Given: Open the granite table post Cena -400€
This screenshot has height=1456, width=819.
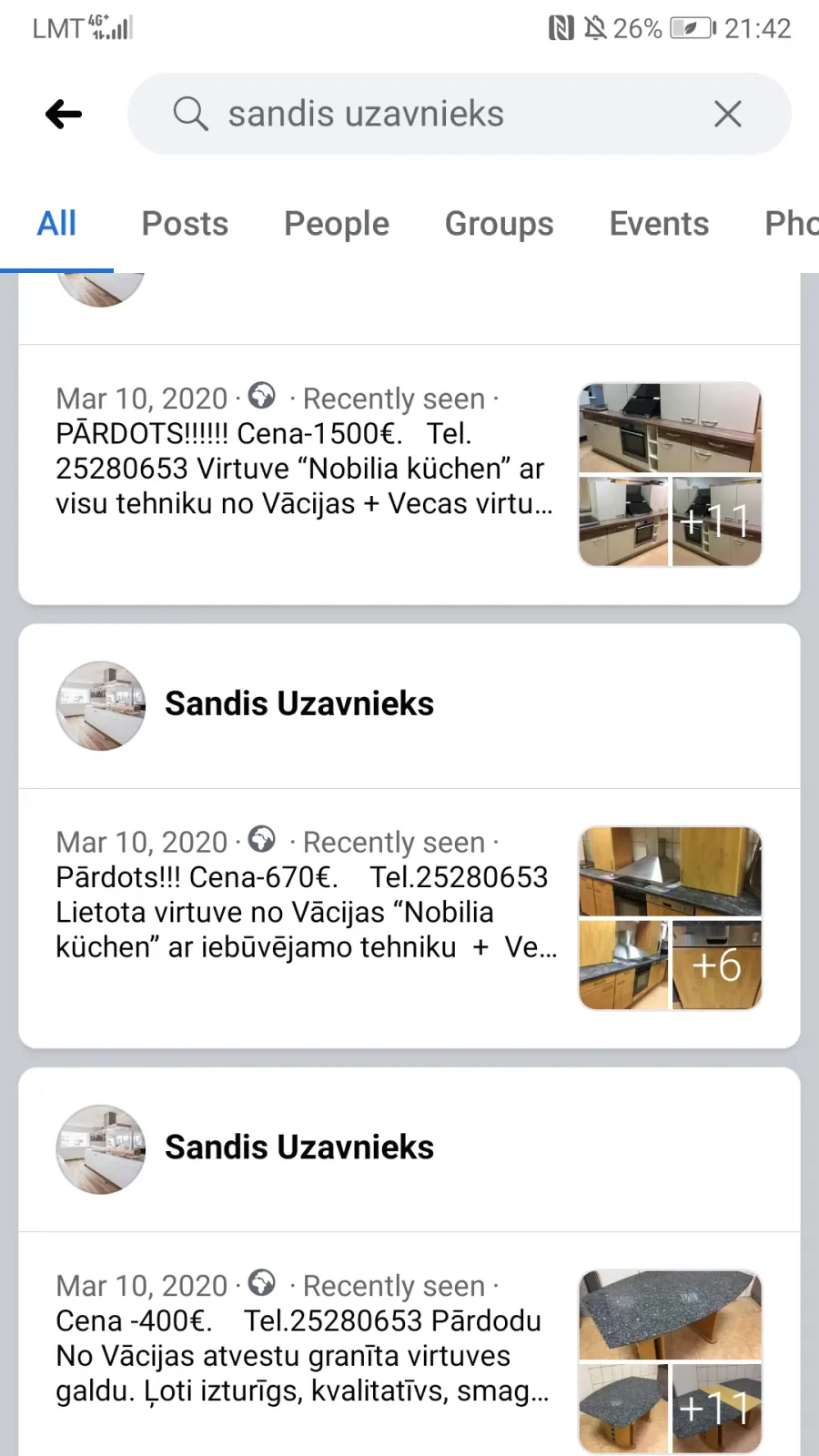Looking at the screenshot, I should (302, 1338).
